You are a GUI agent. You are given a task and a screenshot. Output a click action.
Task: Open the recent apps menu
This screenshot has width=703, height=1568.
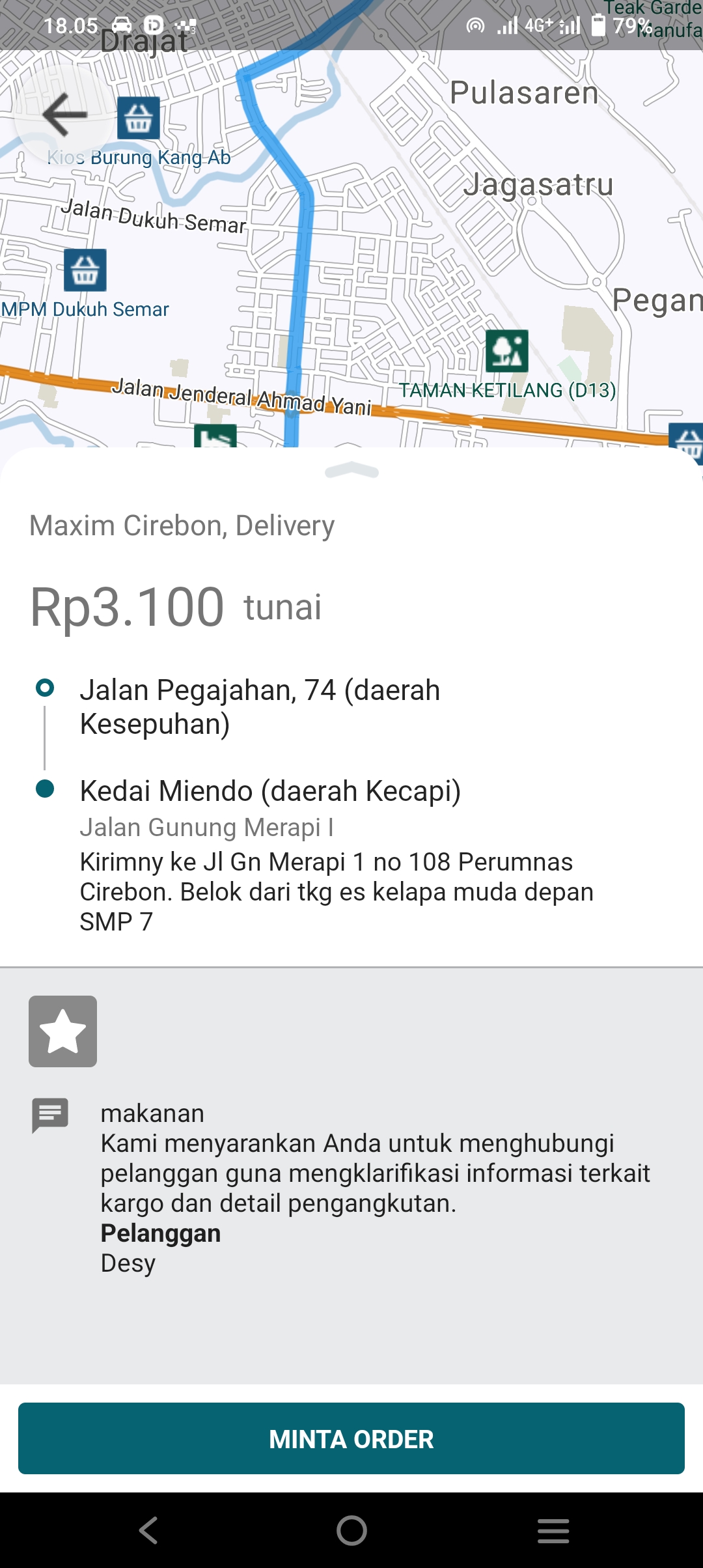(553, 1530)
